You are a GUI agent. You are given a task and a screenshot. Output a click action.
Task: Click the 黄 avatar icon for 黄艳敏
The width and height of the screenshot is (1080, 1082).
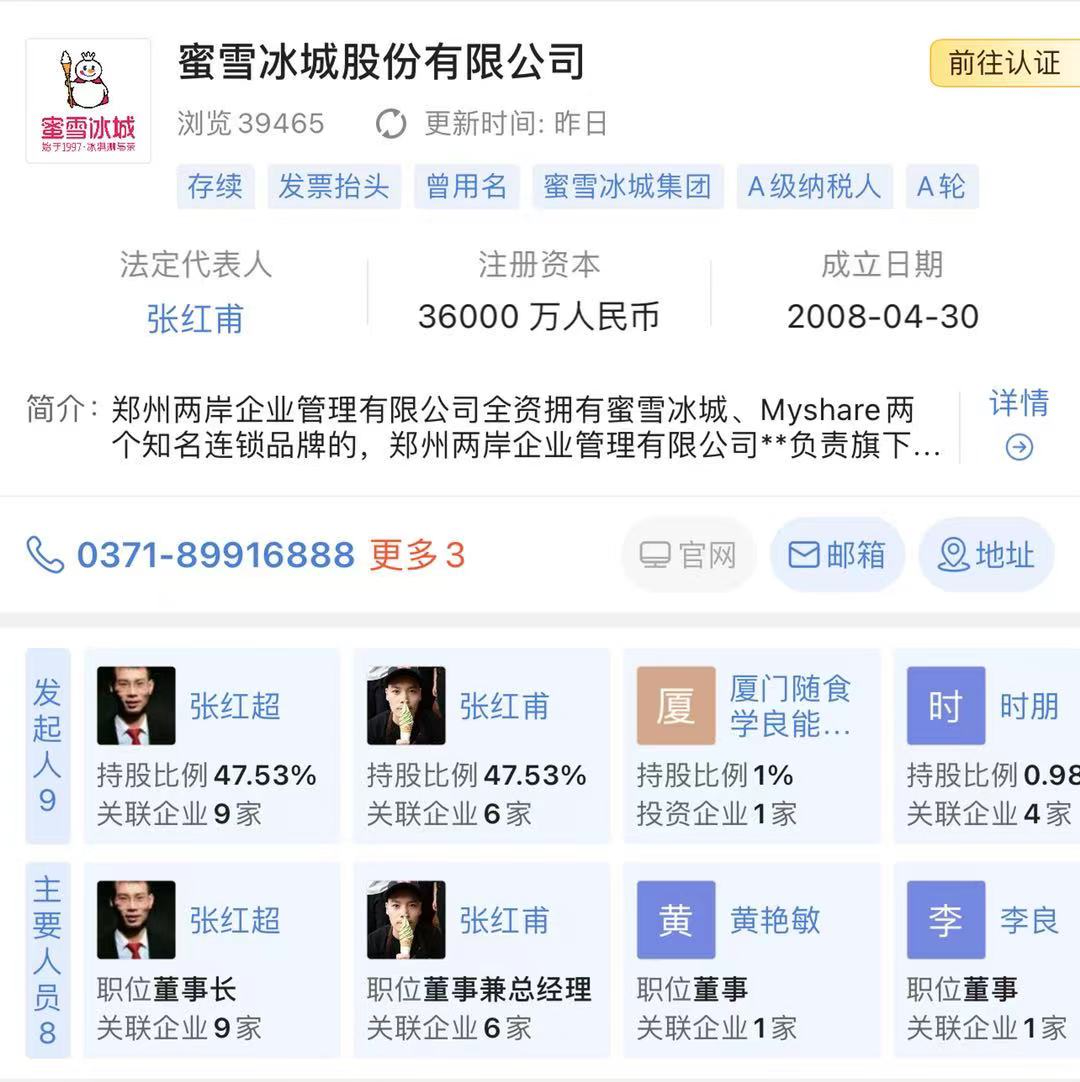point(676,919)
